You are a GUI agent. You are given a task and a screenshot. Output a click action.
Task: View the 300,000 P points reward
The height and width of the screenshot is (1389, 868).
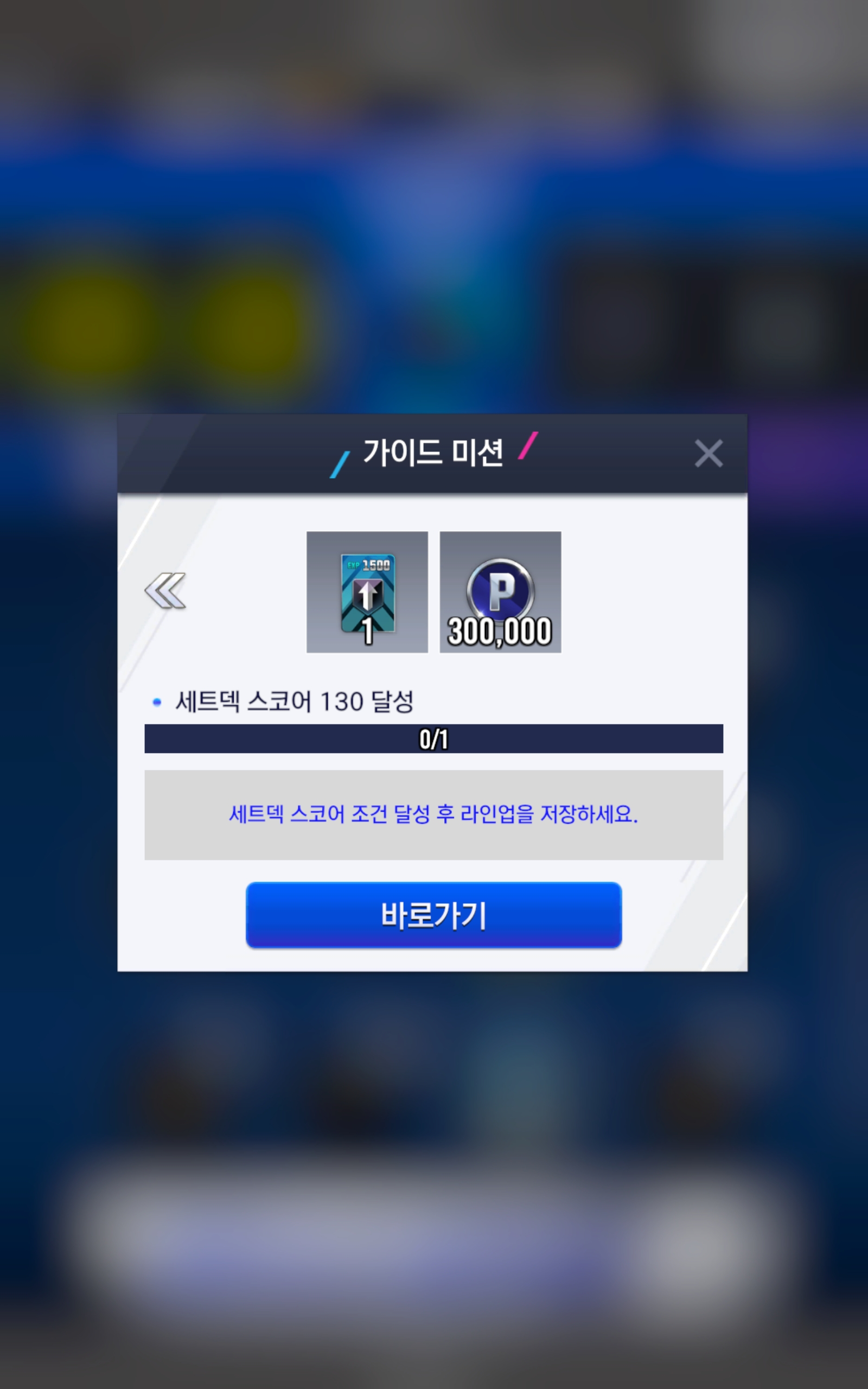501,592
